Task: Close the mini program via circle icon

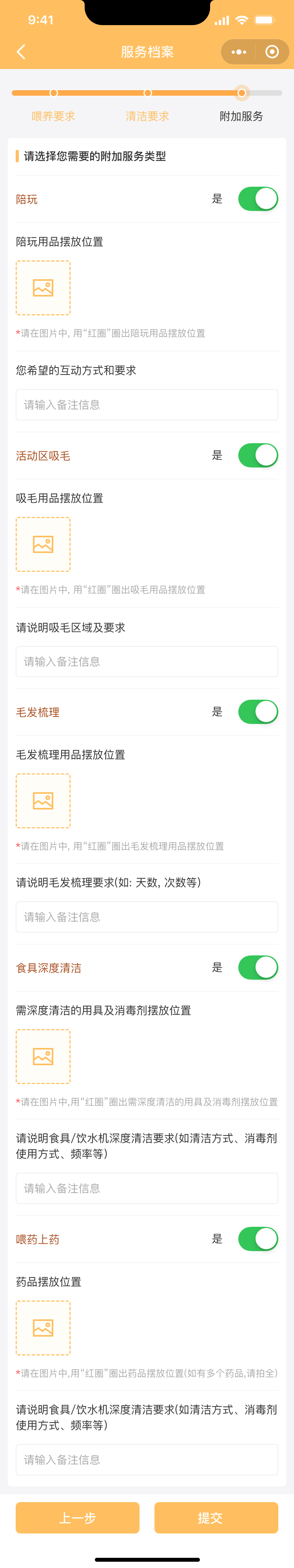Action: 272,52
